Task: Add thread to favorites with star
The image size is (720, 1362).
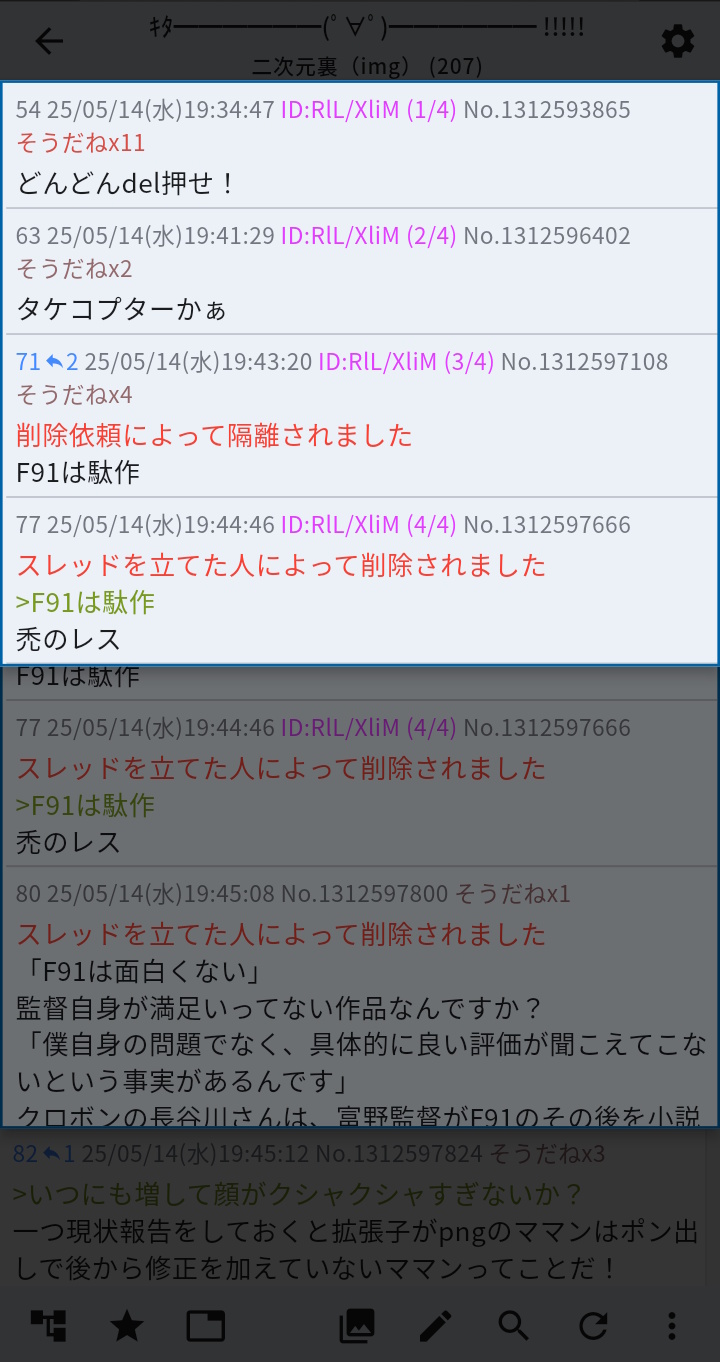Action: (x=127, y=1326)
